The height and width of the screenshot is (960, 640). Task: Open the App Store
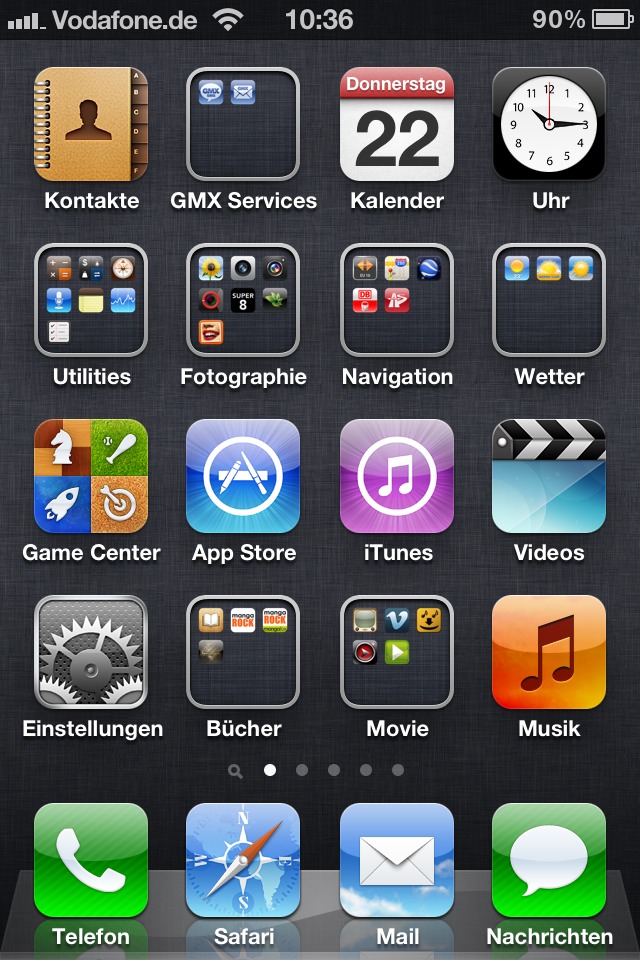(x=243, y=476)
